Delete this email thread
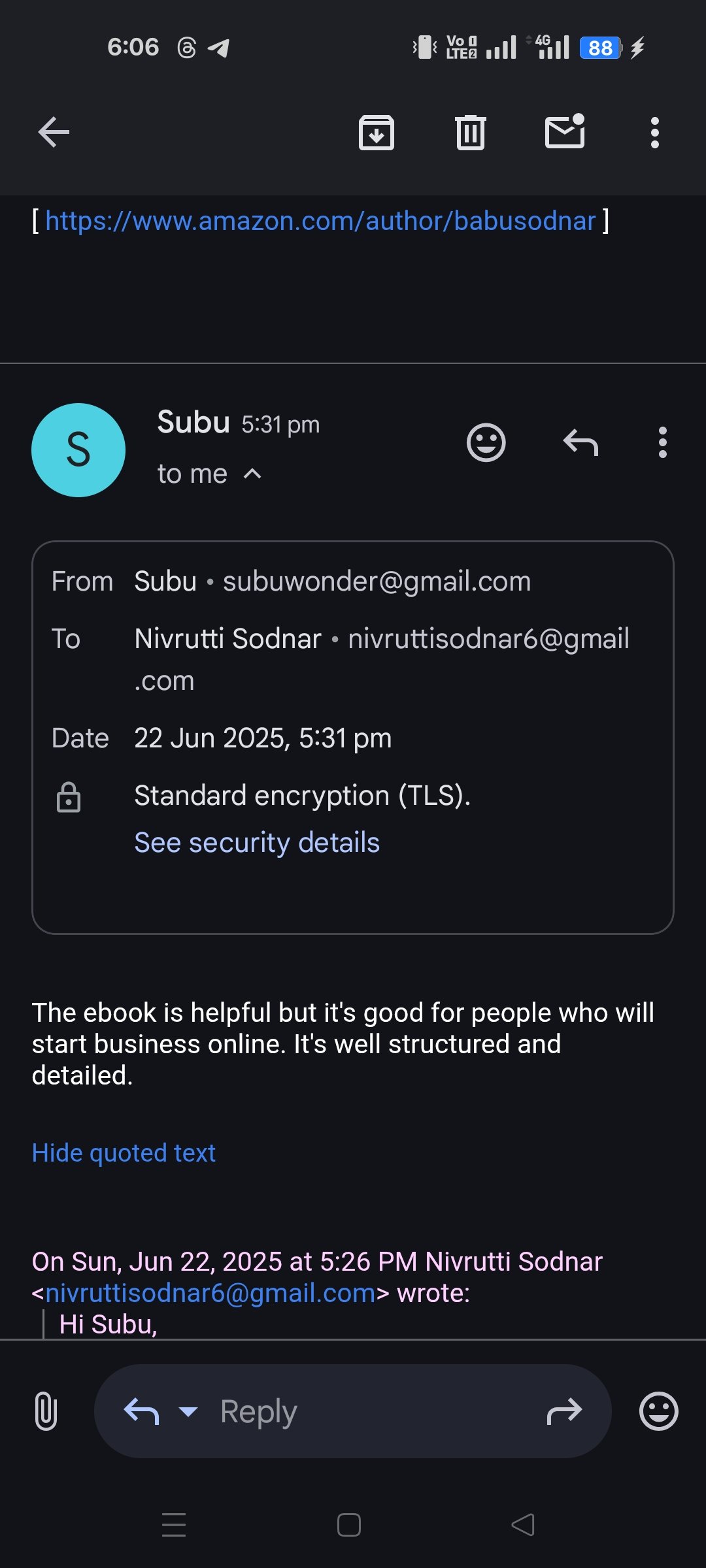This screenshot has height=1568, width=706. click(471, 133)
